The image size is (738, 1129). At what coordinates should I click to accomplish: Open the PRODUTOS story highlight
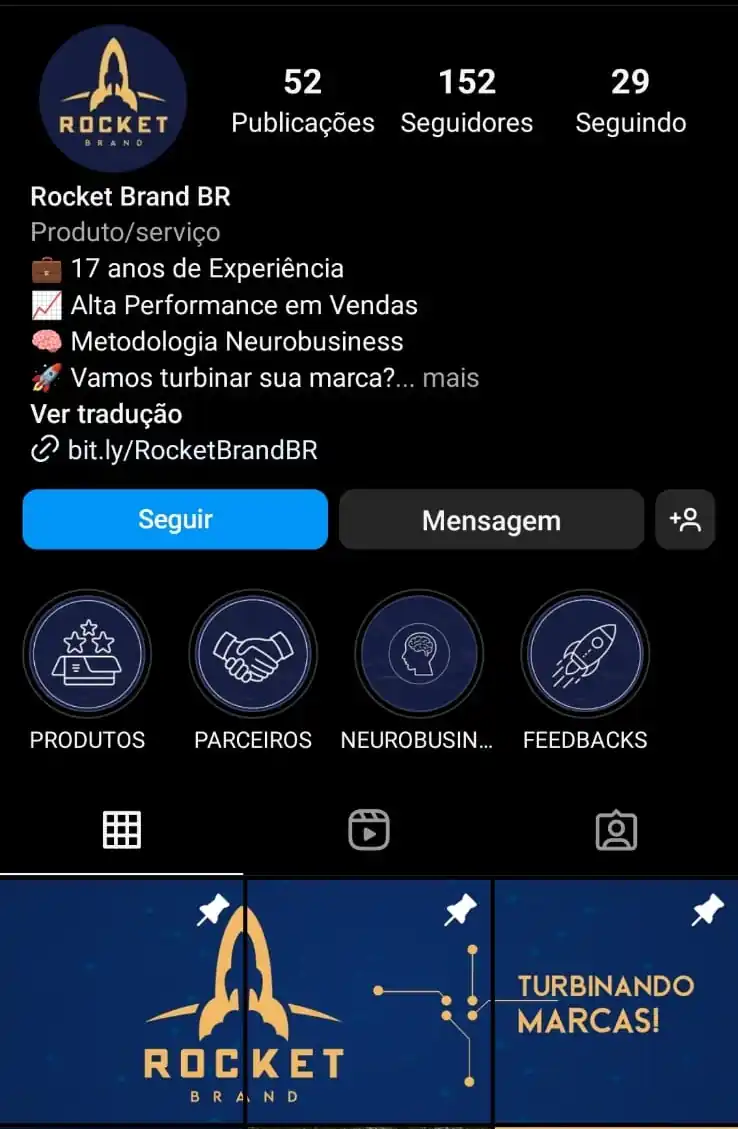pos(87,654)
